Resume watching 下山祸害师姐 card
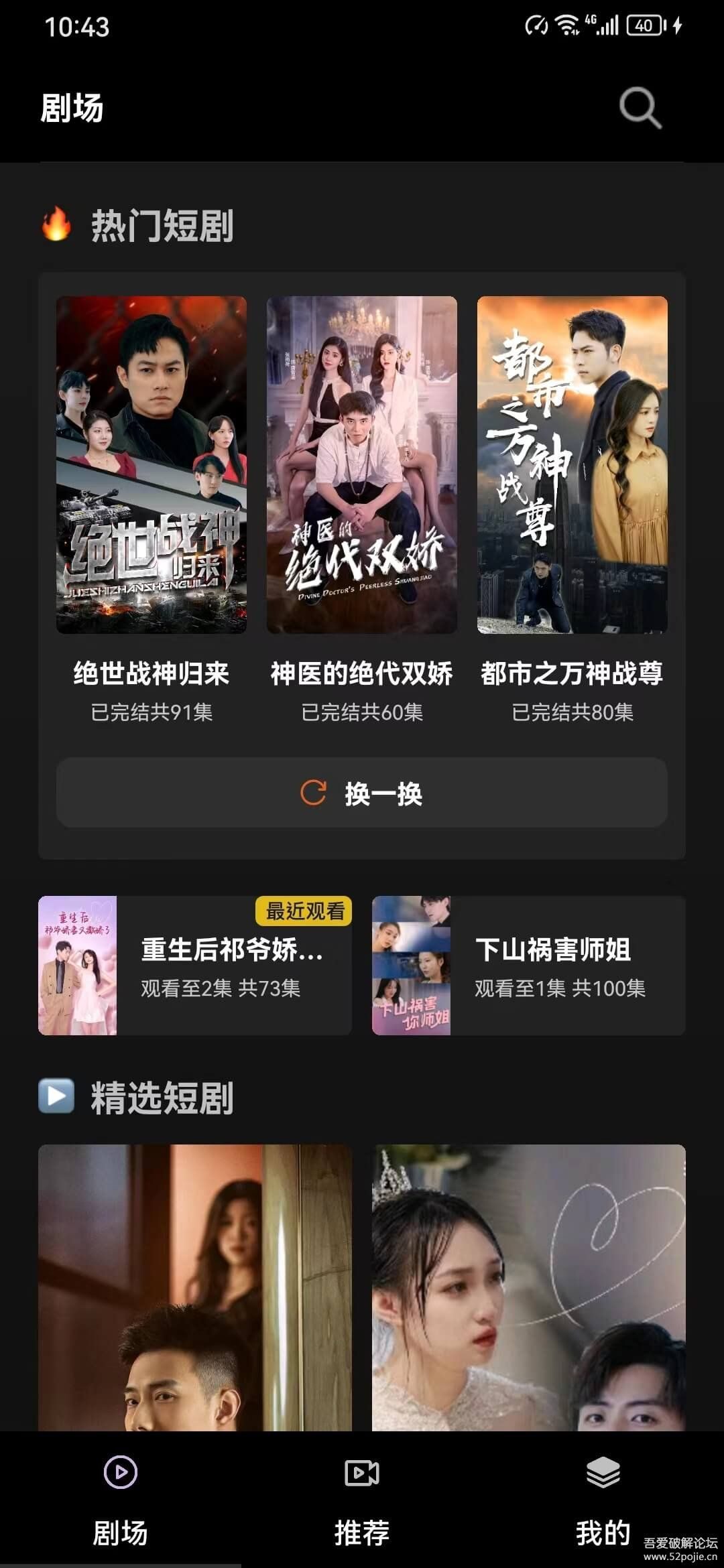724x1568 pixels. [529, 966]
